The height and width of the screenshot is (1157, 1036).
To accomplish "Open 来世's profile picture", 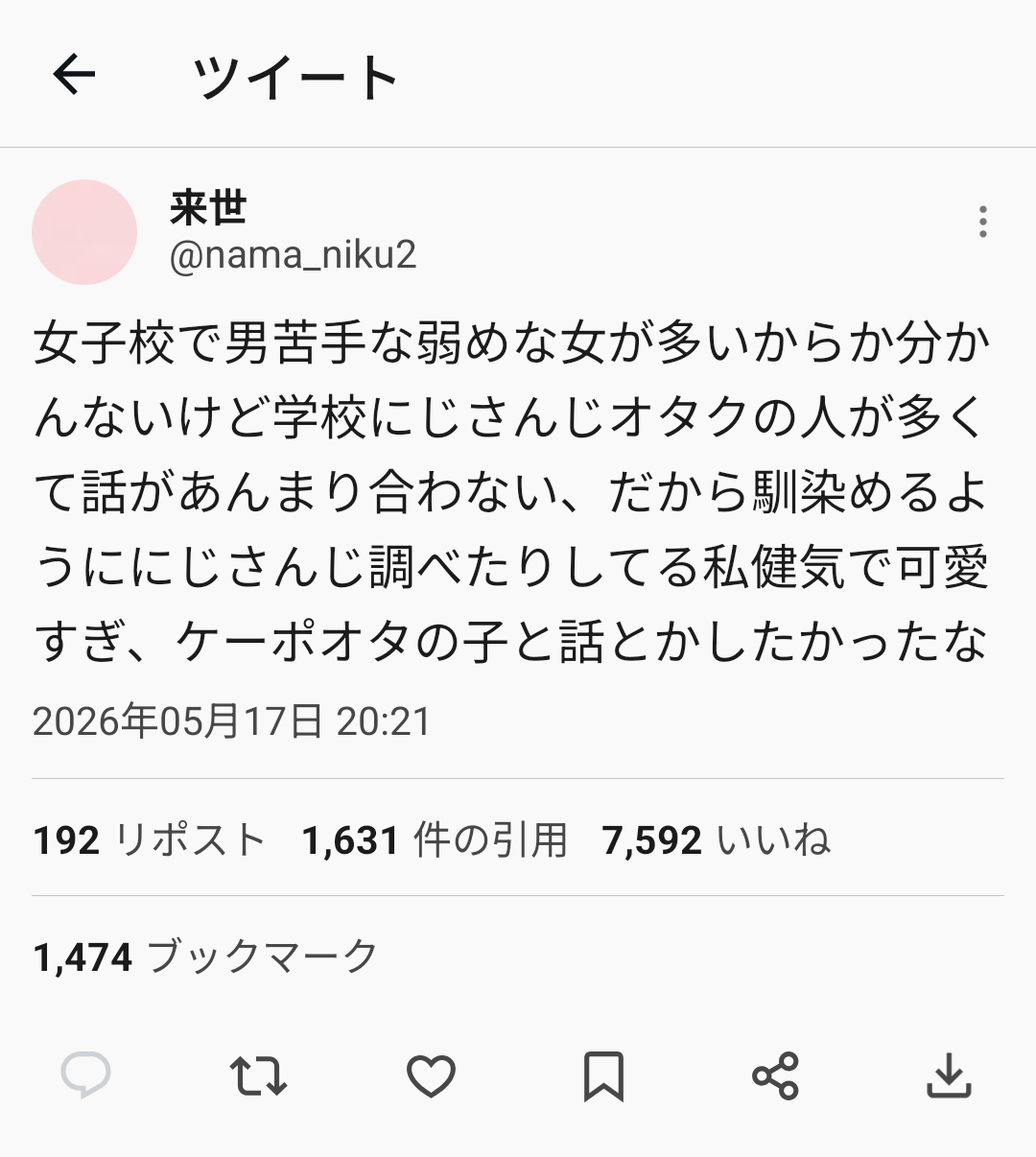I will [x=84, y=232].
